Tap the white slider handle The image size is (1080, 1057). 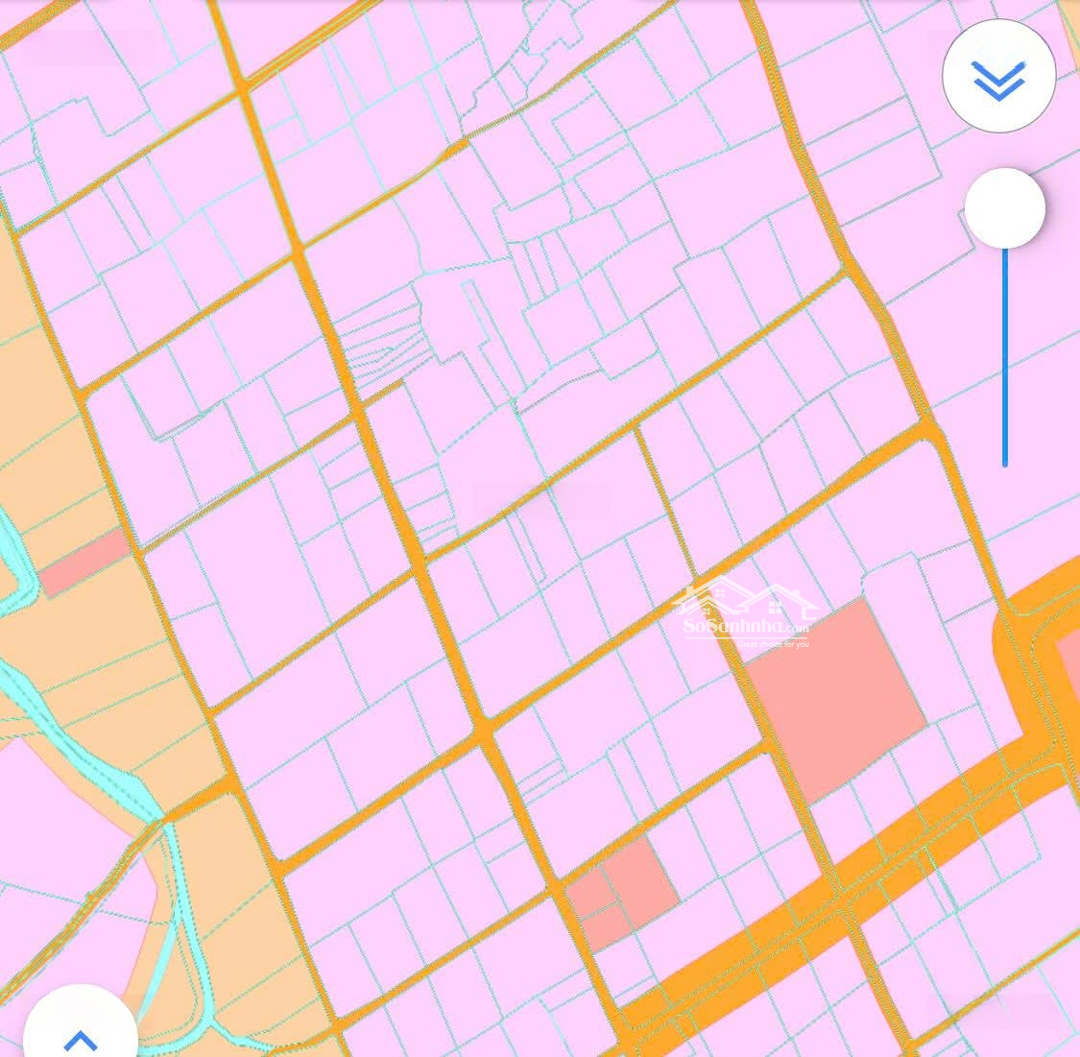click(x=1004, y=208)
